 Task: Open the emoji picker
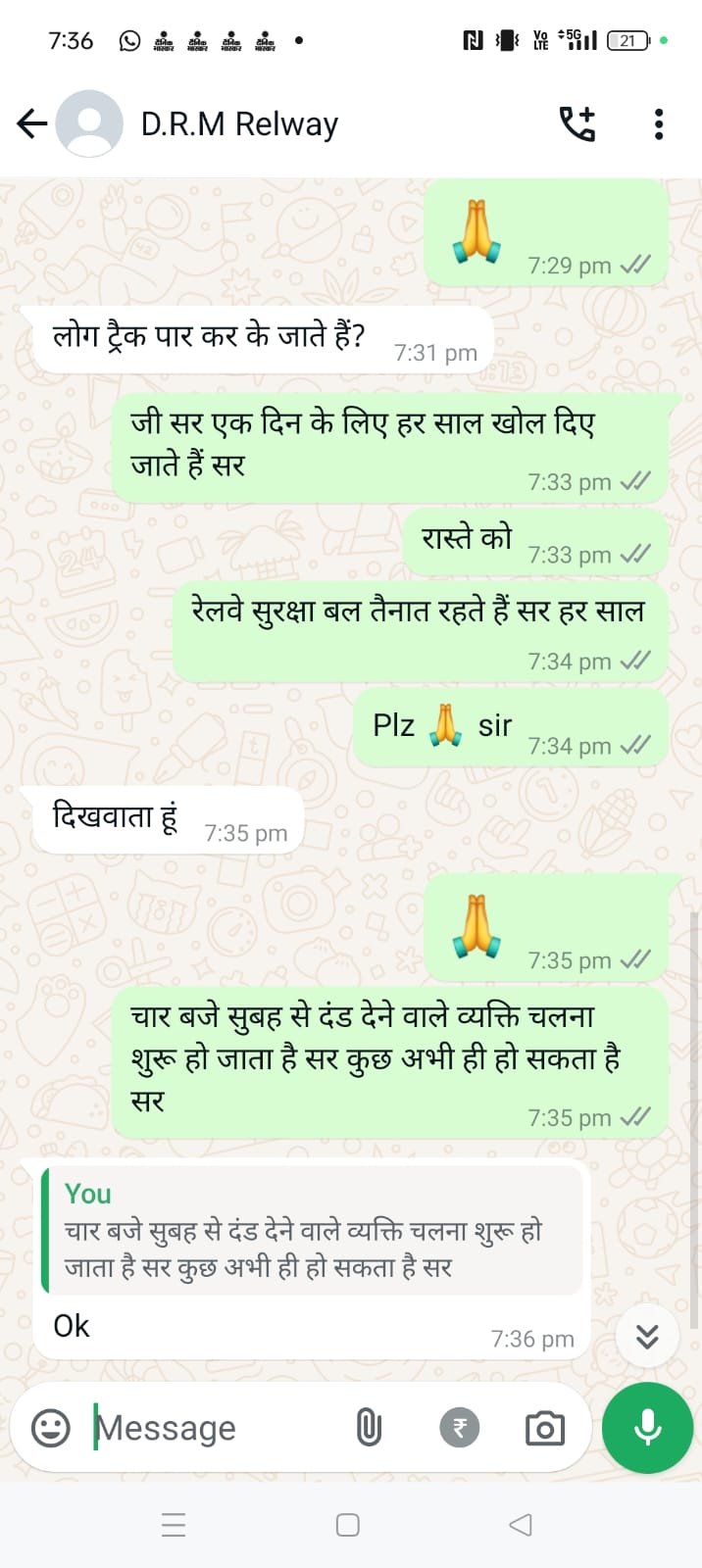pos(51,1428)
